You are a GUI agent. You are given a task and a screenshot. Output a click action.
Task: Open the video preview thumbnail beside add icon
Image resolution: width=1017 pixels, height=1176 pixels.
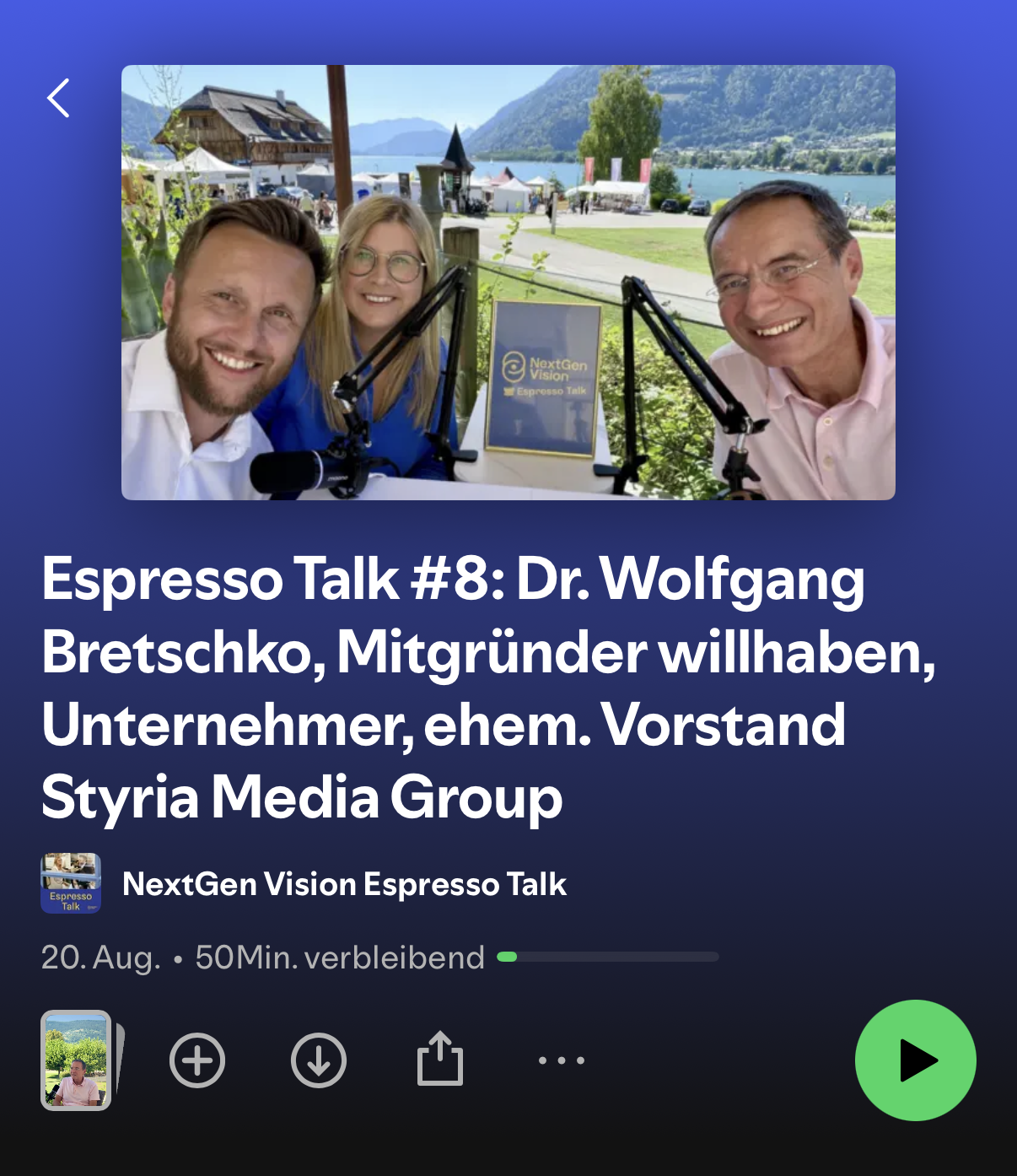click(76, 1060)
